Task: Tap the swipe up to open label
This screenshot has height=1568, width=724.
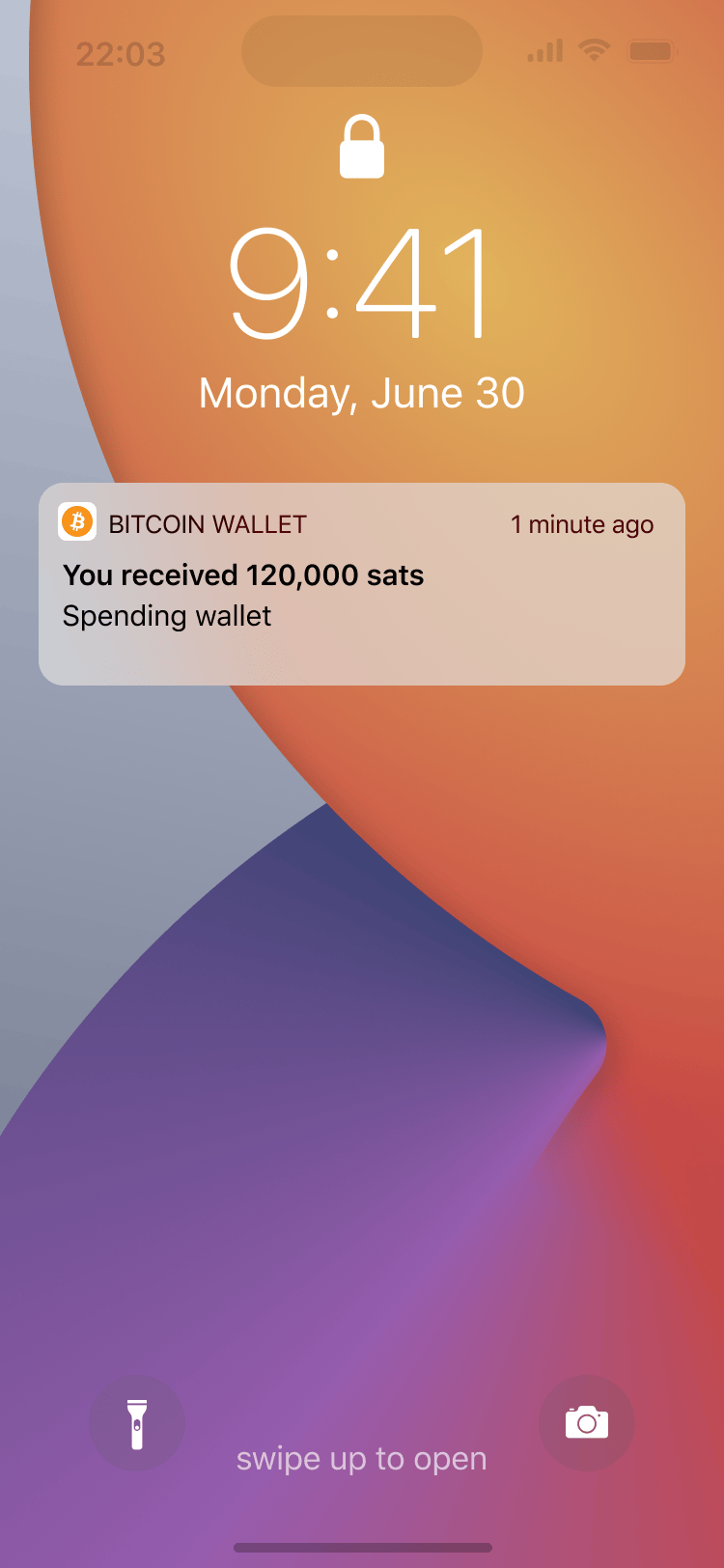Action: click(x=361, y=1458)
